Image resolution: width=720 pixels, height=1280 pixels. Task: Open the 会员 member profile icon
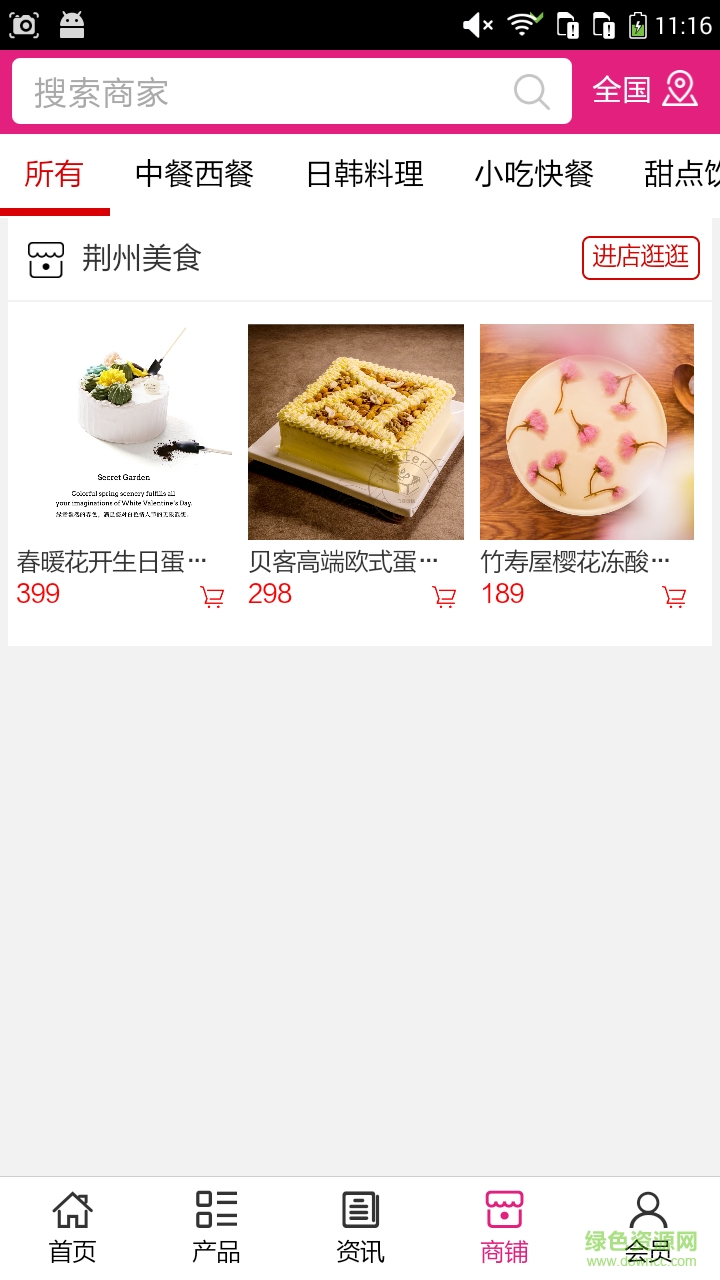(x=648, y=1211)
